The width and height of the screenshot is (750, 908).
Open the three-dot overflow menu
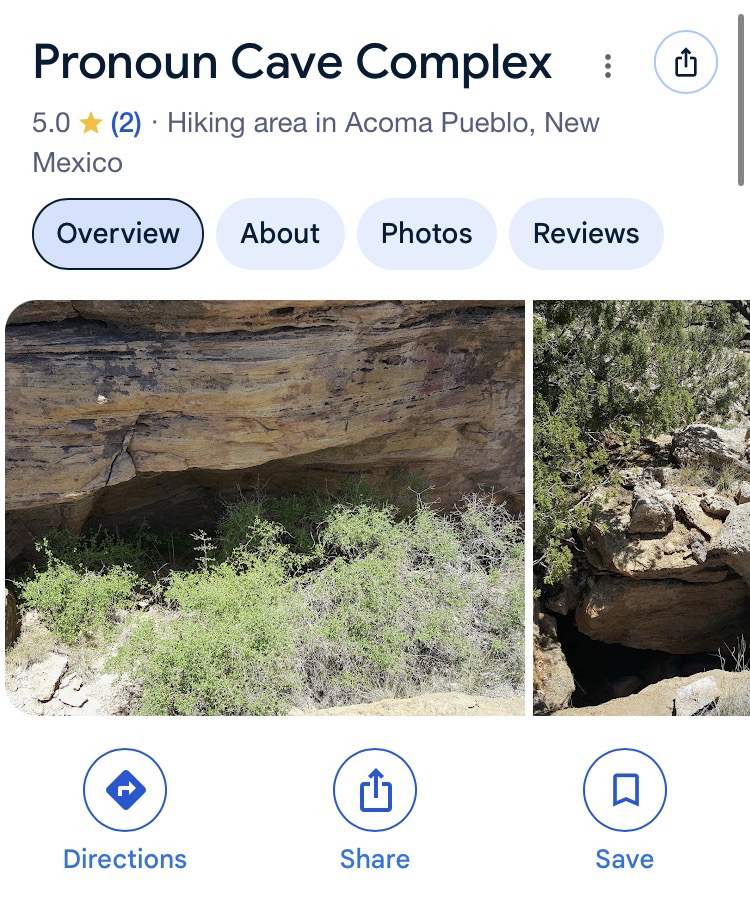pyautogui.click(x=608, y=66)
